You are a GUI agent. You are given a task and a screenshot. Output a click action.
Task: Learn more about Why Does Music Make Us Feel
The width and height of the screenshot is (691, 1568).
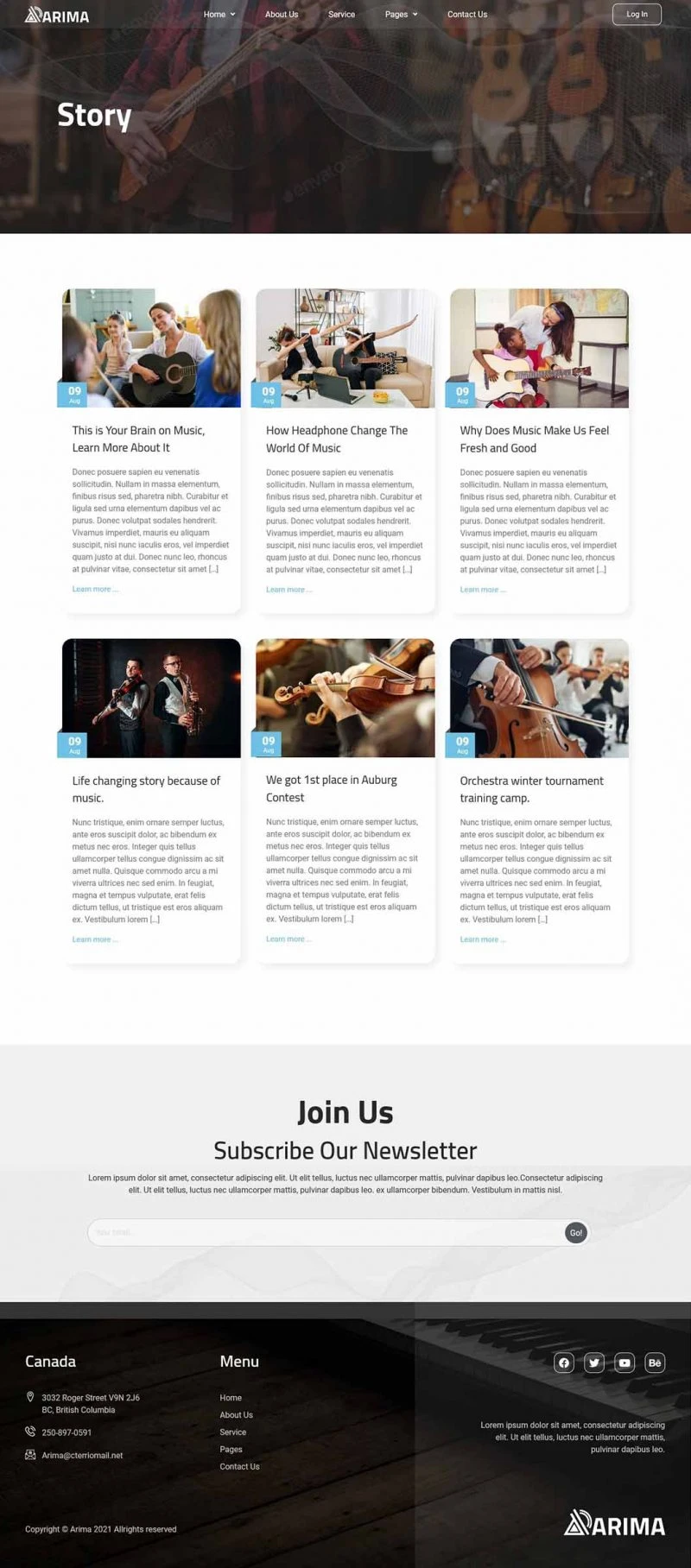pos(483,590)
